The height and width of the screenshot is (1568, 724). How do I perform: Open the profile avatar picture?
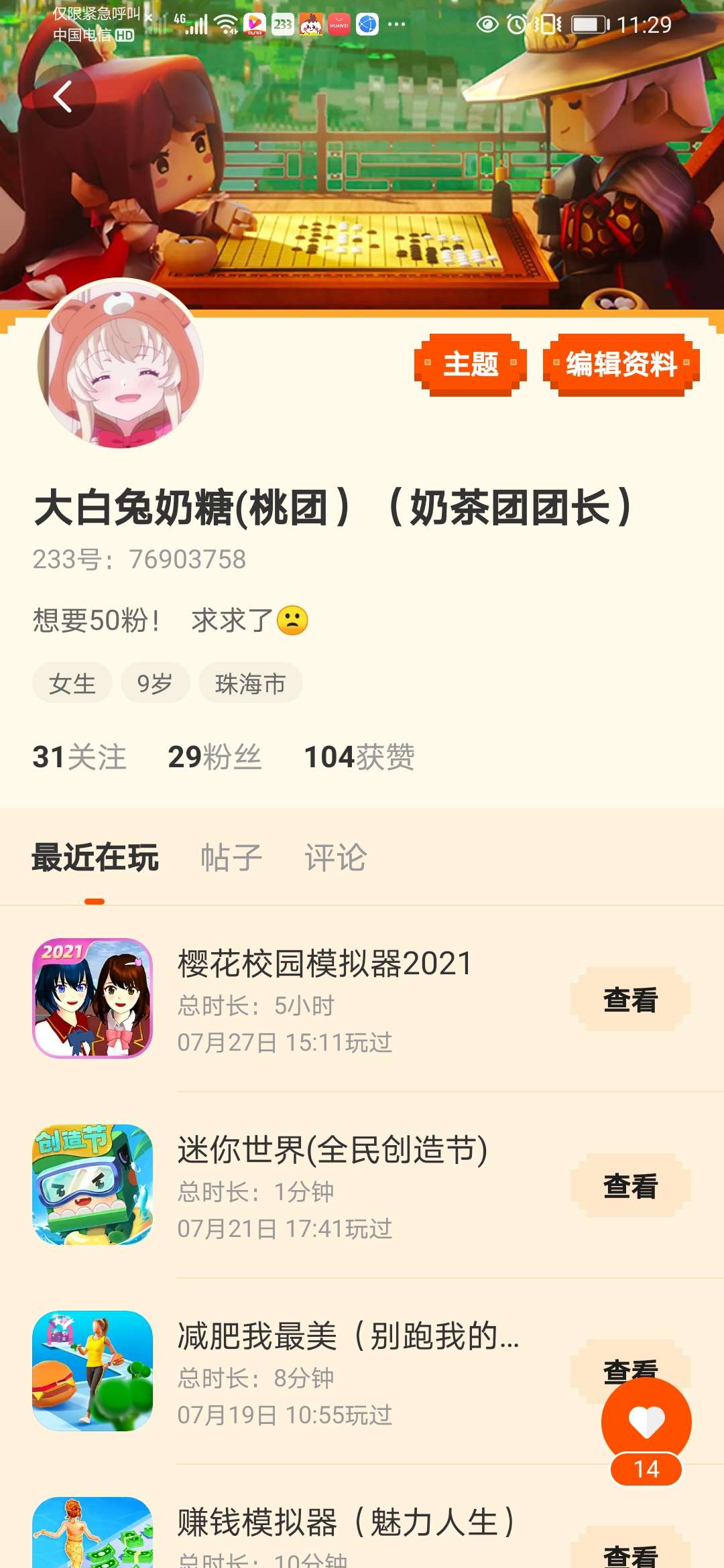121,365
